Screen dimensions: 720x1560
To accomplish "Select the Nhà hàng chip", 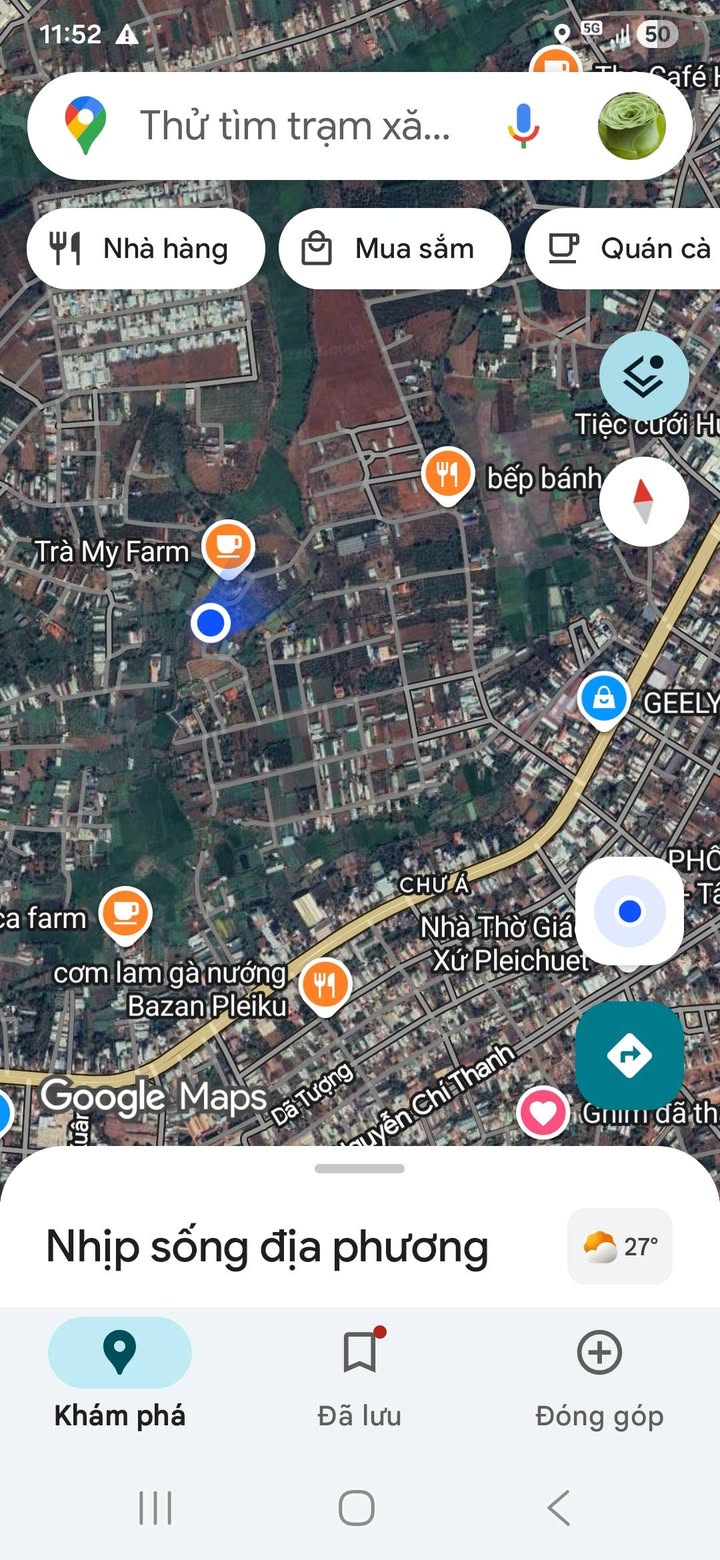I will click(x=146, y=249).
